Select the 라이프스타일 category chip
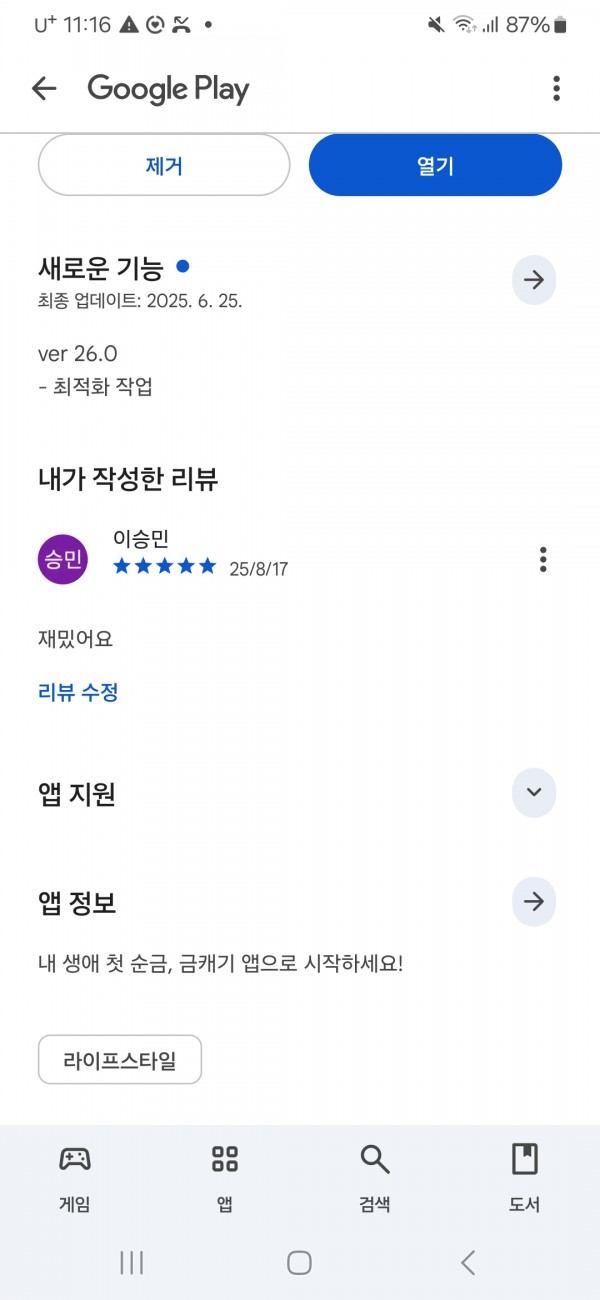Viewport: 600px width, 1300px height. click(120, 1060)
